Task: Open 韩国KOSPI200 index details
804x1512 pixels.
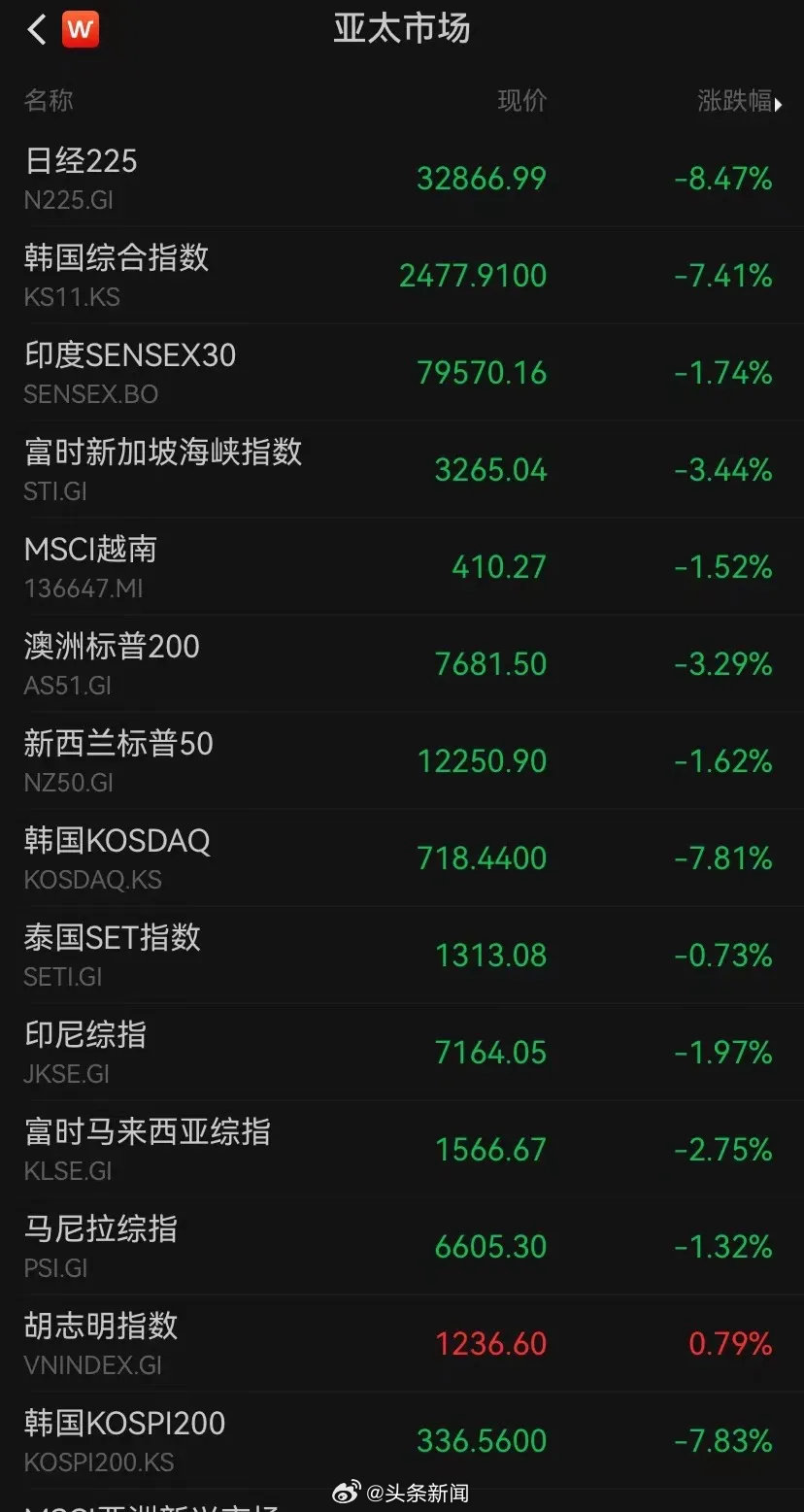Action: click(x=402, y=1441)
